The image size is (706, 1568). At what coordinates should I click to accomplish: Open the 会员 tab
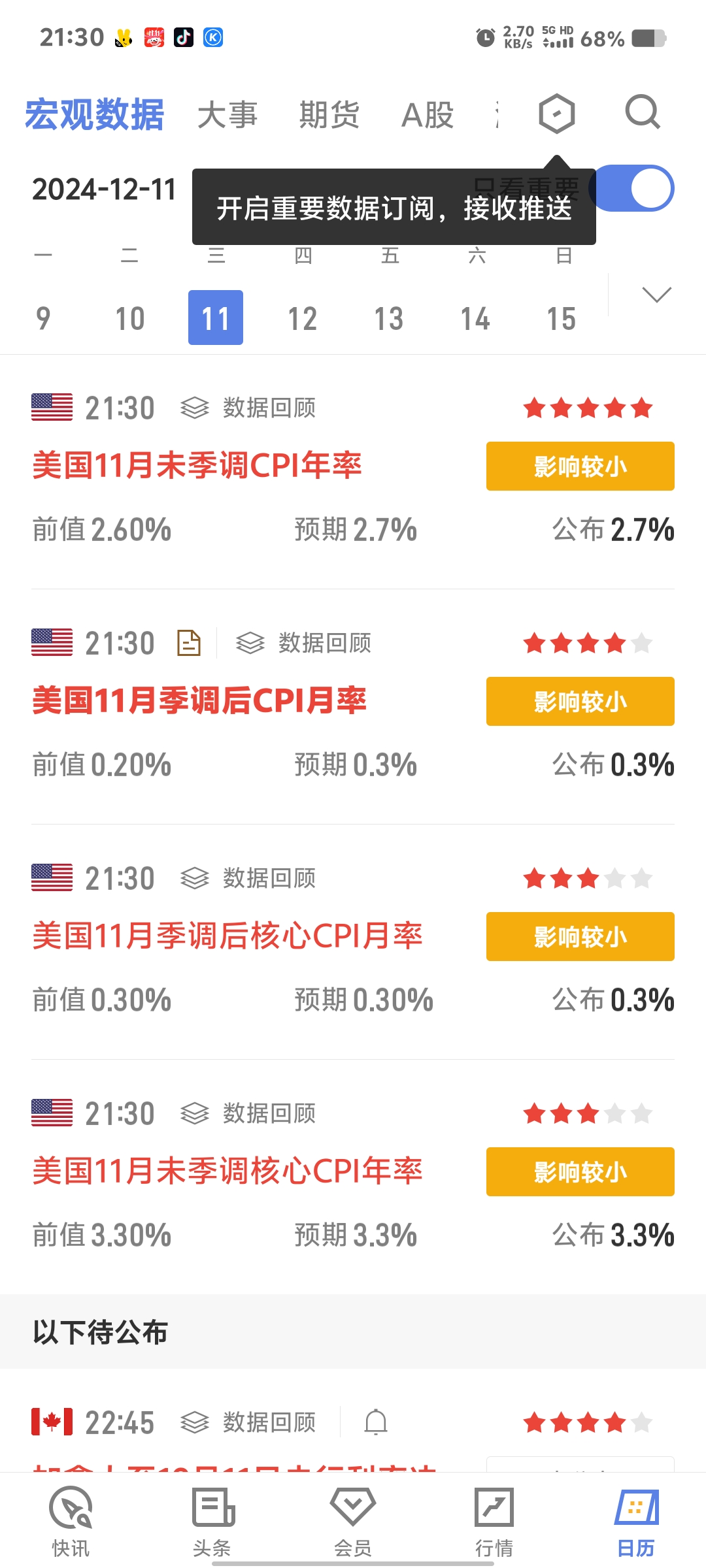(353, 1522)
